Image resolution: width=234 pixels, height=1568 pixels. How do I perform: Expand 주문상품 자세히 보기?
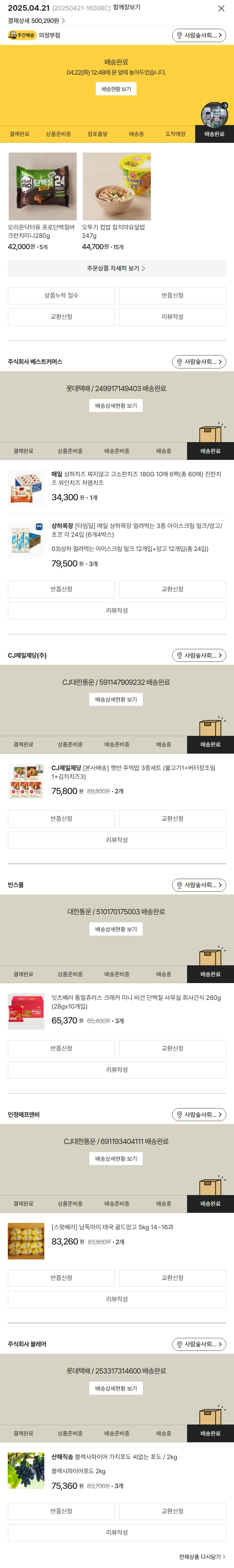pos(117,269)
